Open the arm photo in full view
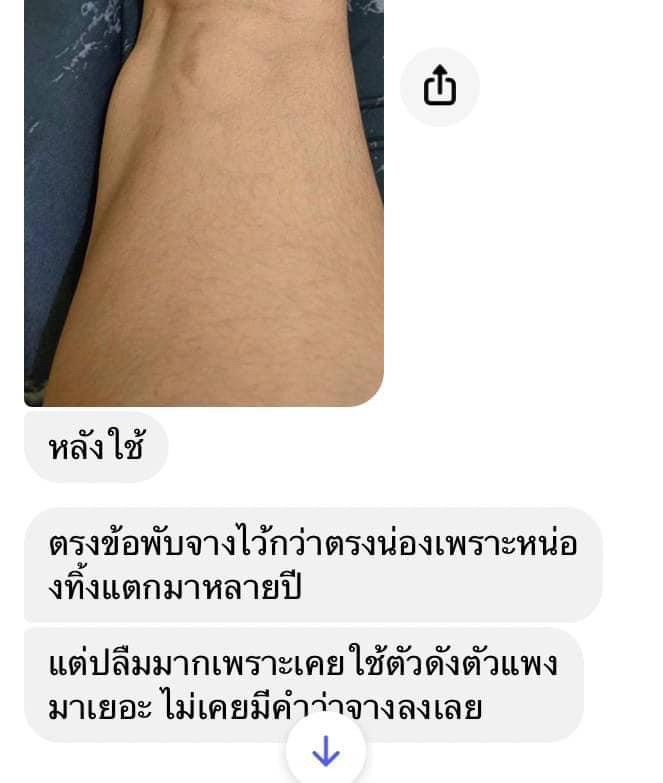The height and width of the screenshot is (783, 663). click(204, 200)
